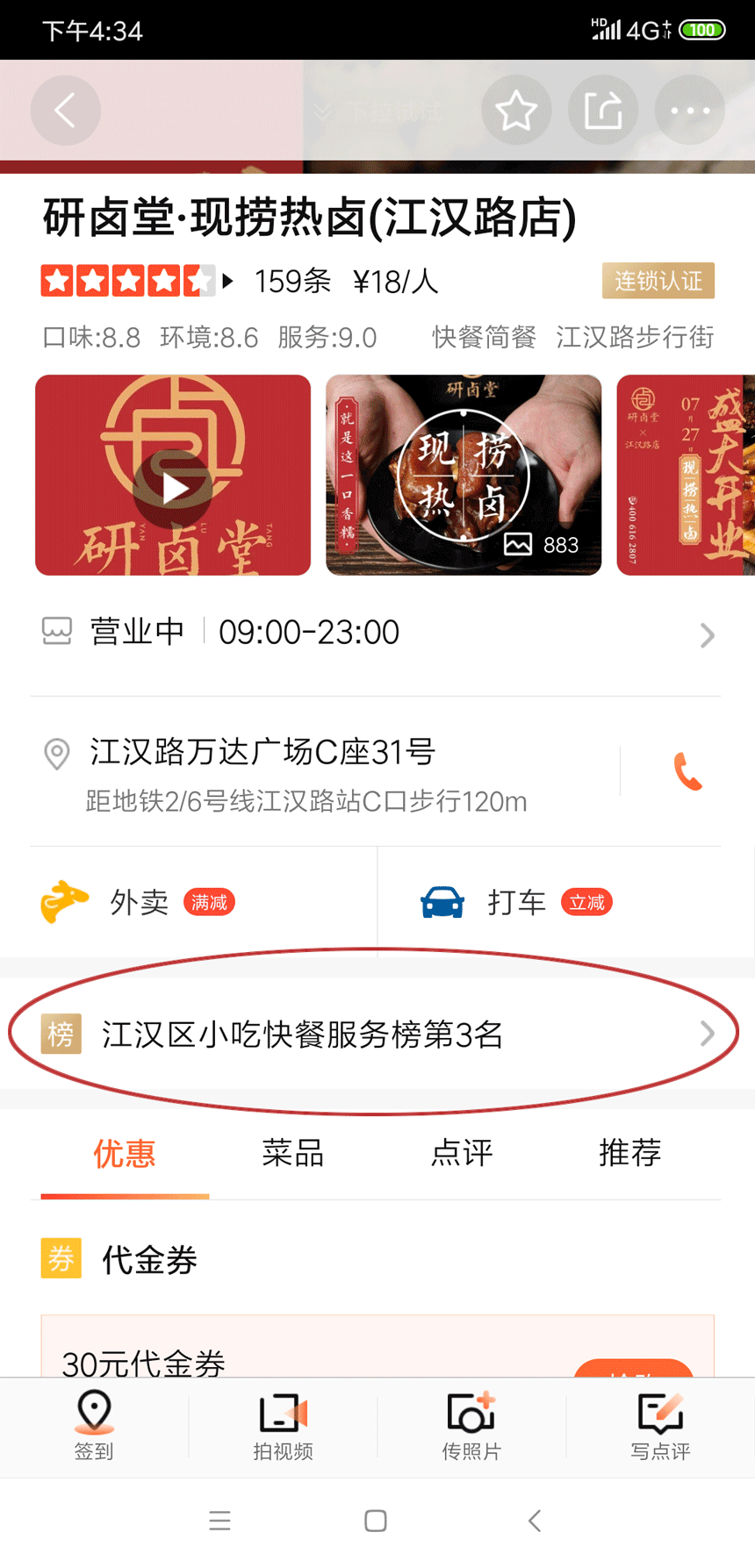Check in with 签到
Viewport: 755px width, 1568px height.
coord(94,1425)
